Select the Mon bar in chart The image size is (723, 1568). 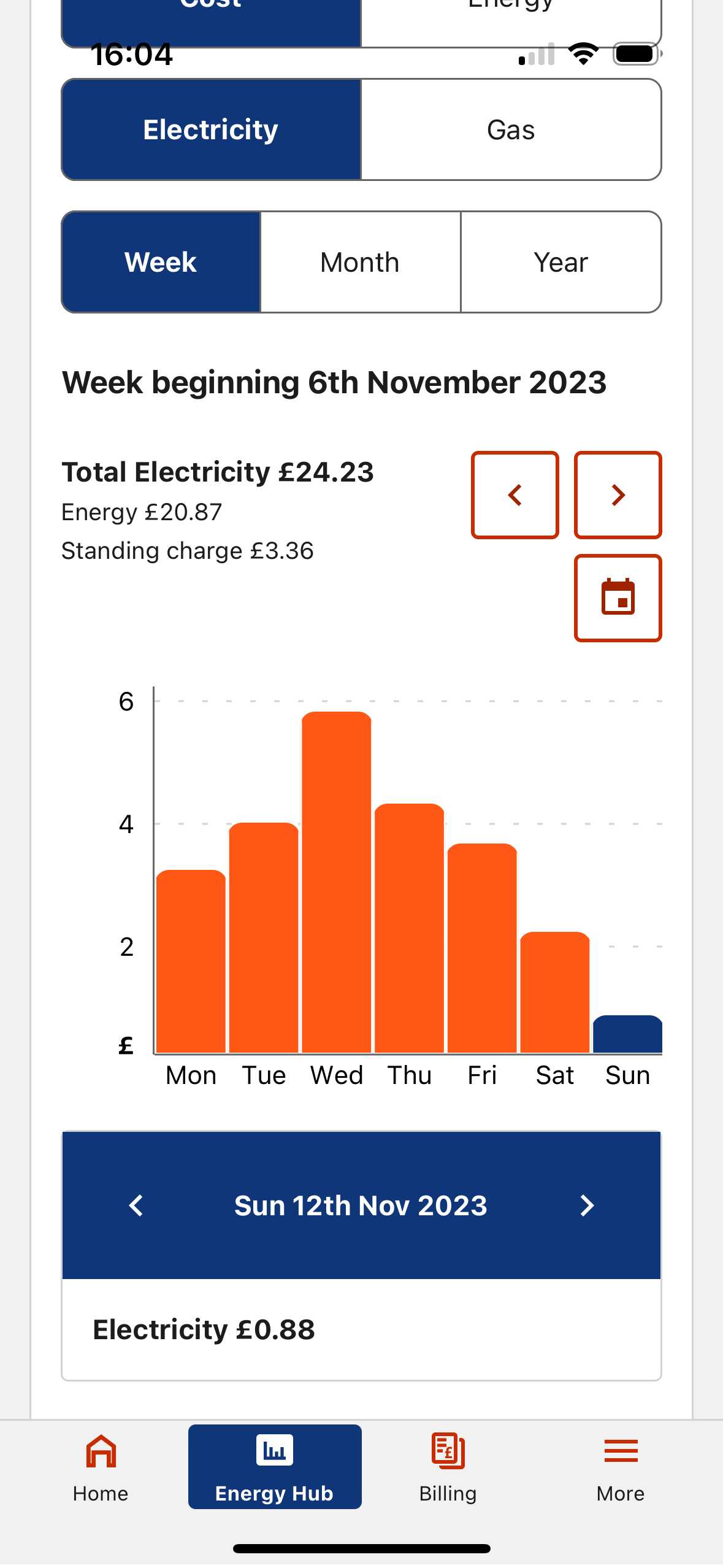191,961
